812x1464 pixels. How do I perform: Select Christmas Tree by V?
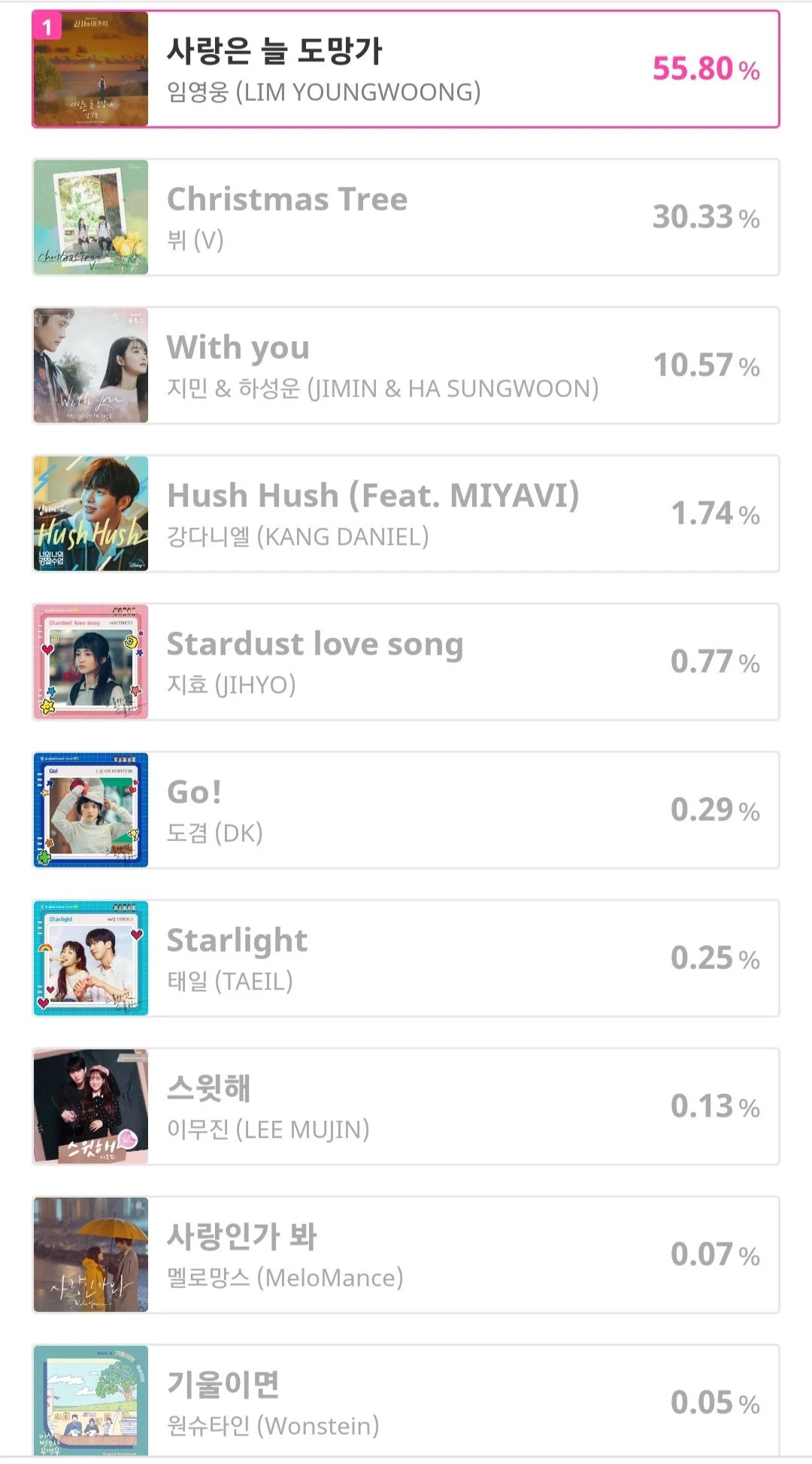point(406,217)
